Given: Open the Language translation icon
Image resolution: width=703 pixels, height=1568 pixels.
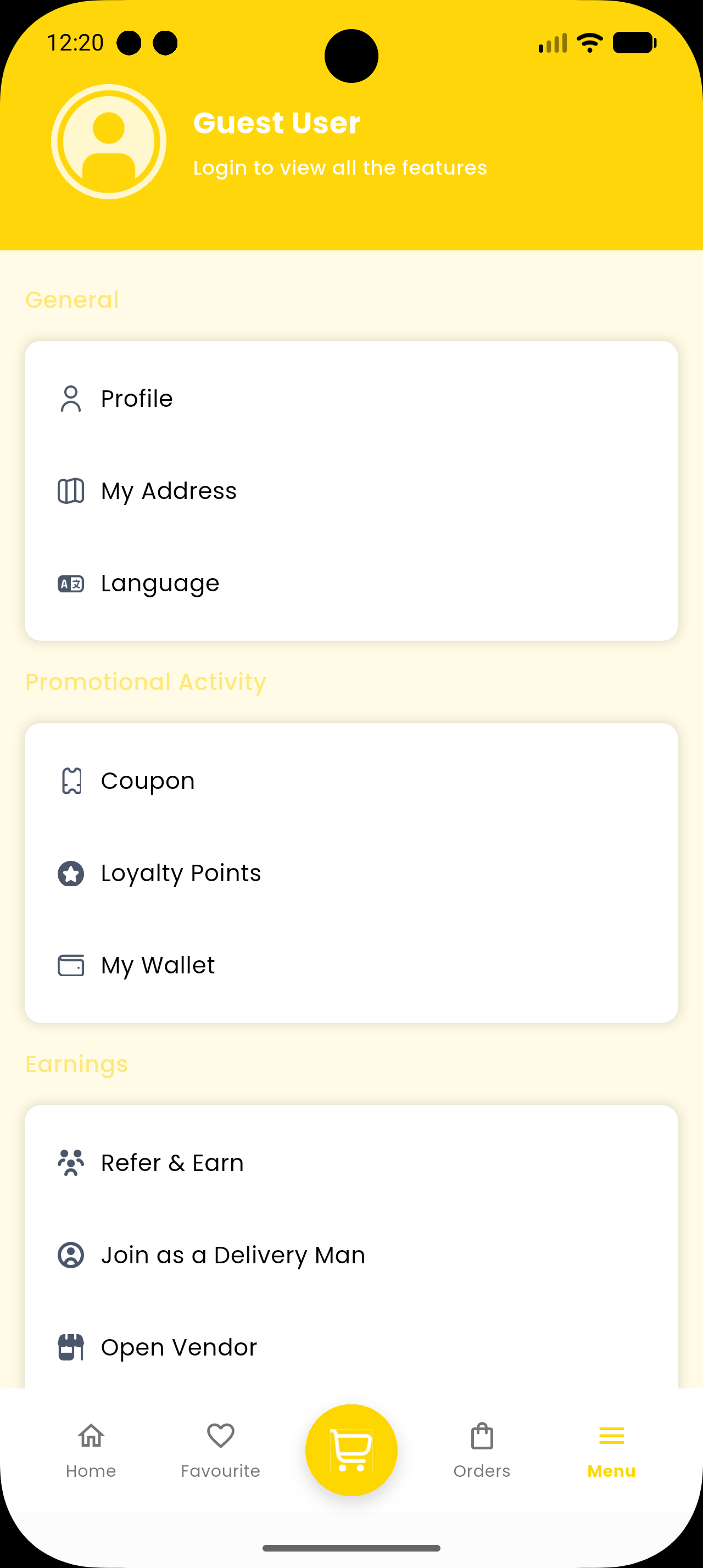Looking at the screenshot, I should (x=71, y=583).
